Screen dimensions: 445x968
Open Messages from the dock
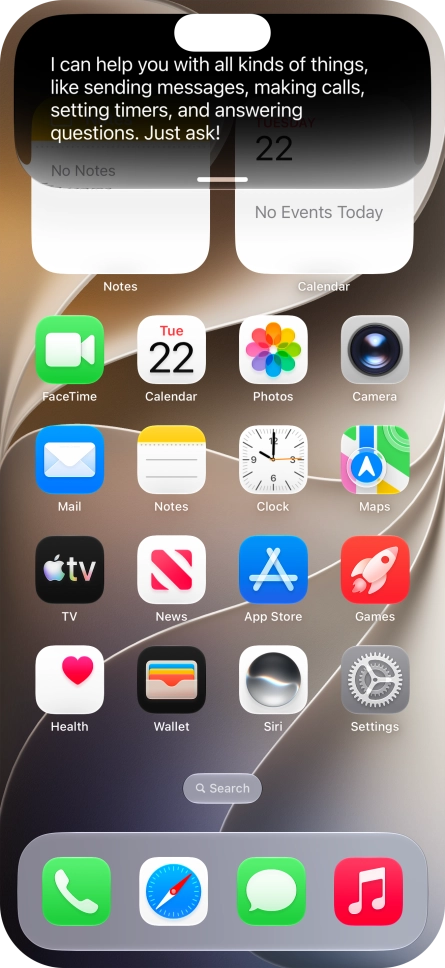click(x=271, y=891)
